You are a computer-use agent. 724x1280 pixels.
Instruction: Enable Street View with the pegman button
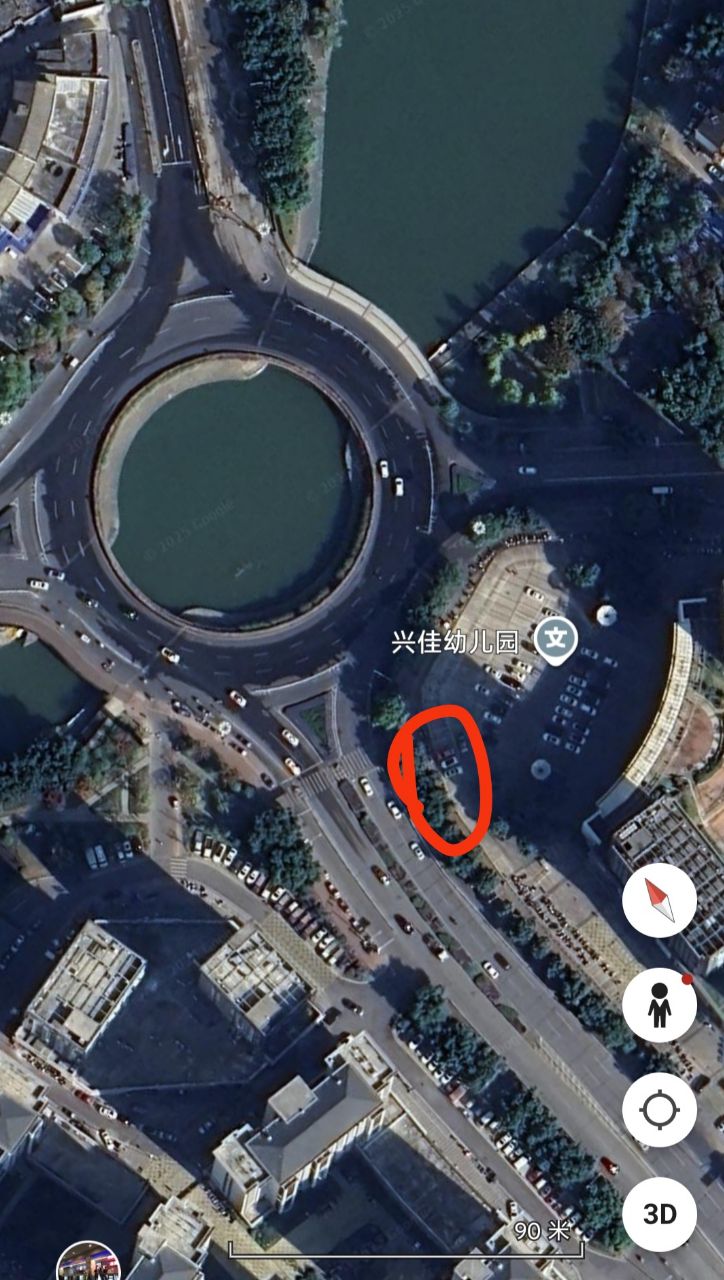659,1005
